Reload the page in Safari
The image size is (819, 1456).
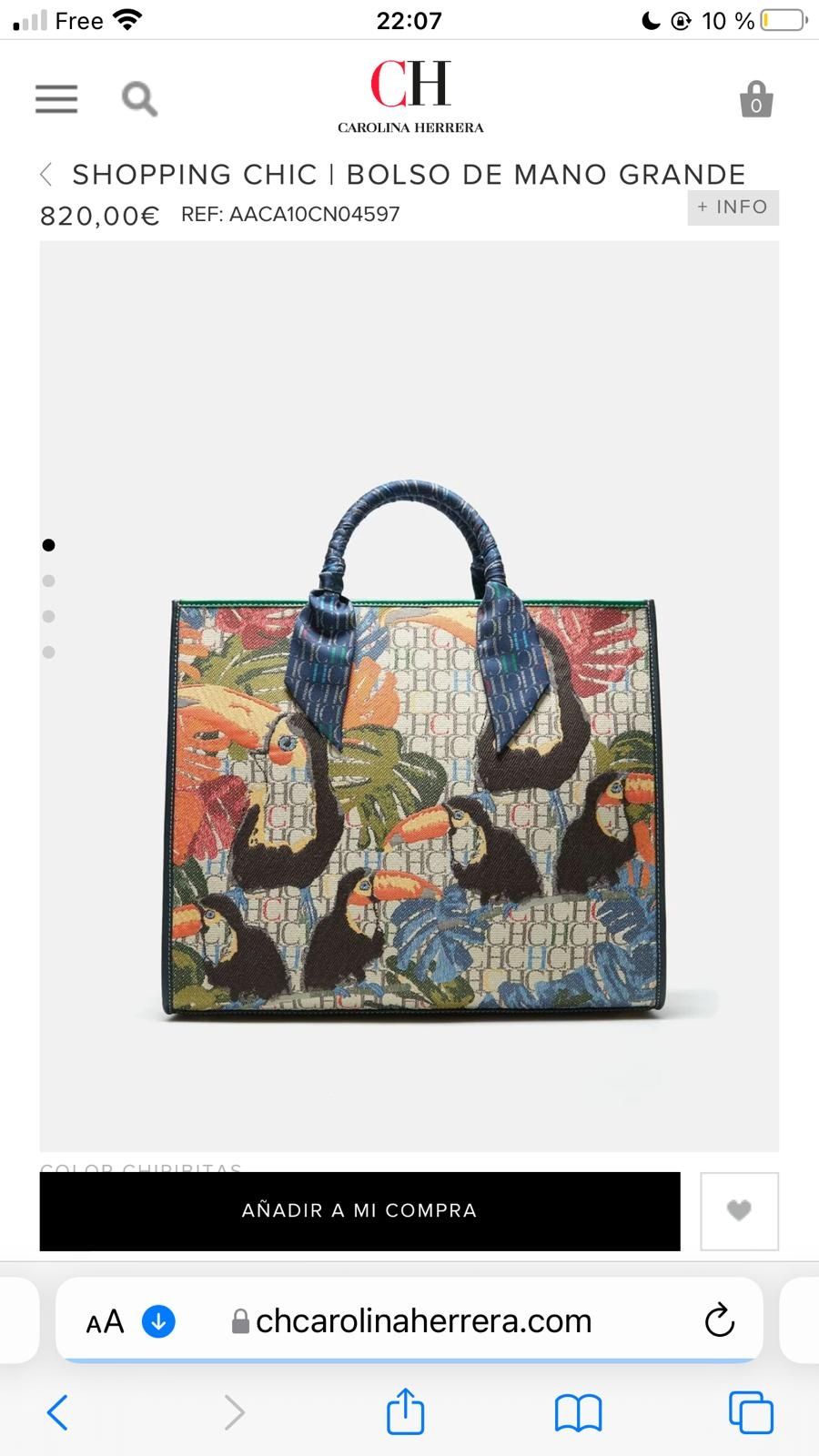point(719,1320)
